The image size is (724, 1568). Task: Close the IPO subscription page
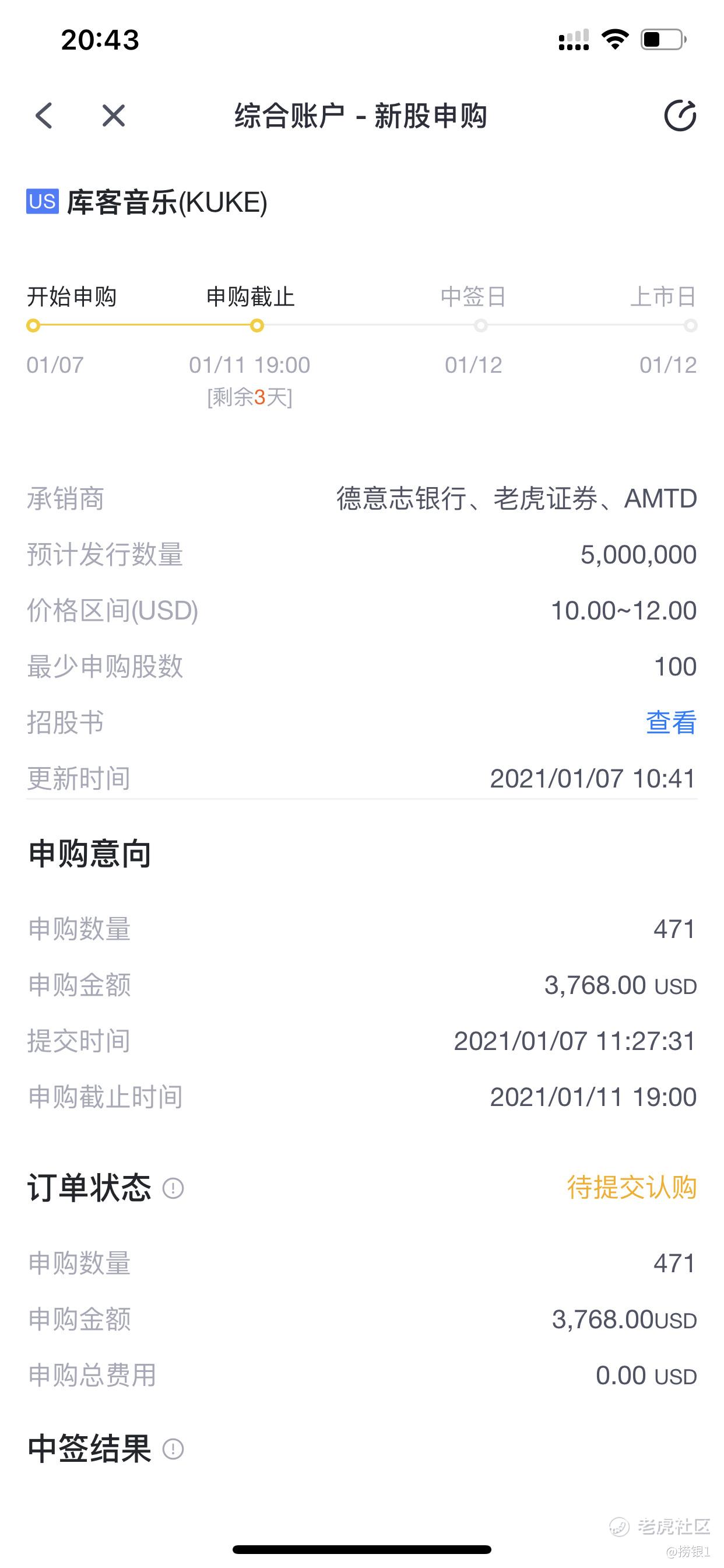[113, 115]
